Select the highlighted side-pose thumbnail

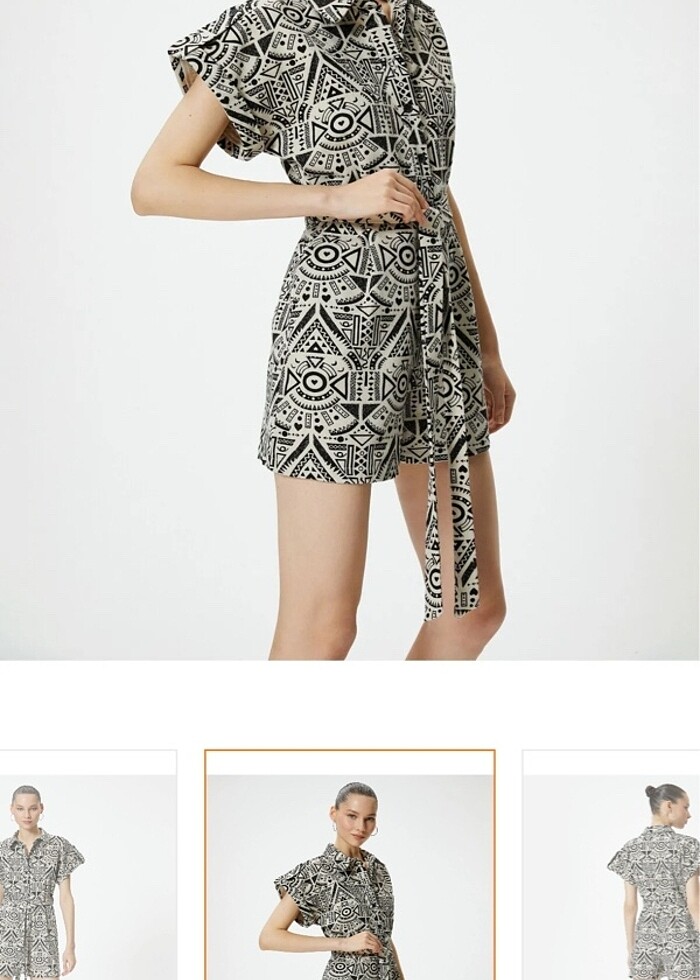tap(350, 870)
